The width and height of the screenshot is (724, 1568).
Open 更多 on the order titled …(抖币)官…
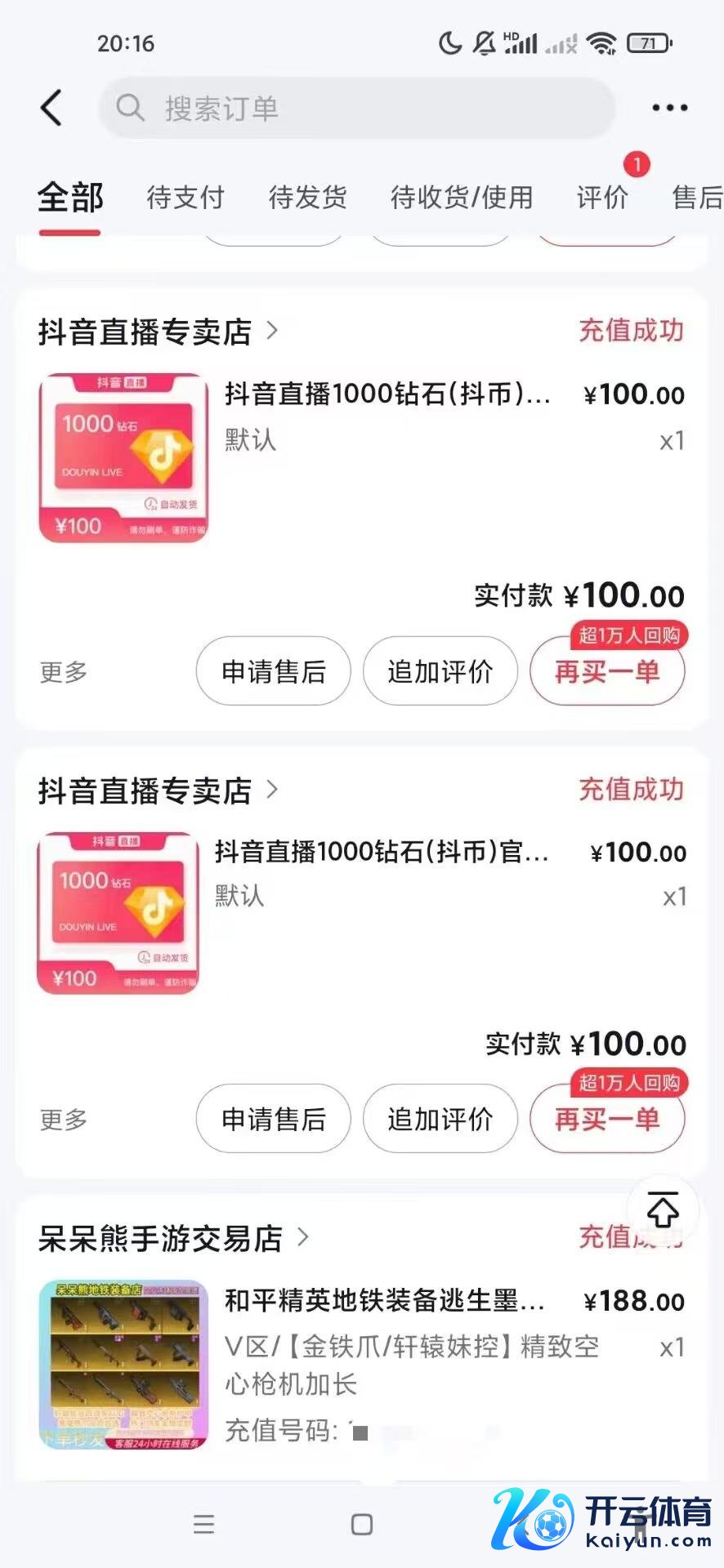[64, 1119]
